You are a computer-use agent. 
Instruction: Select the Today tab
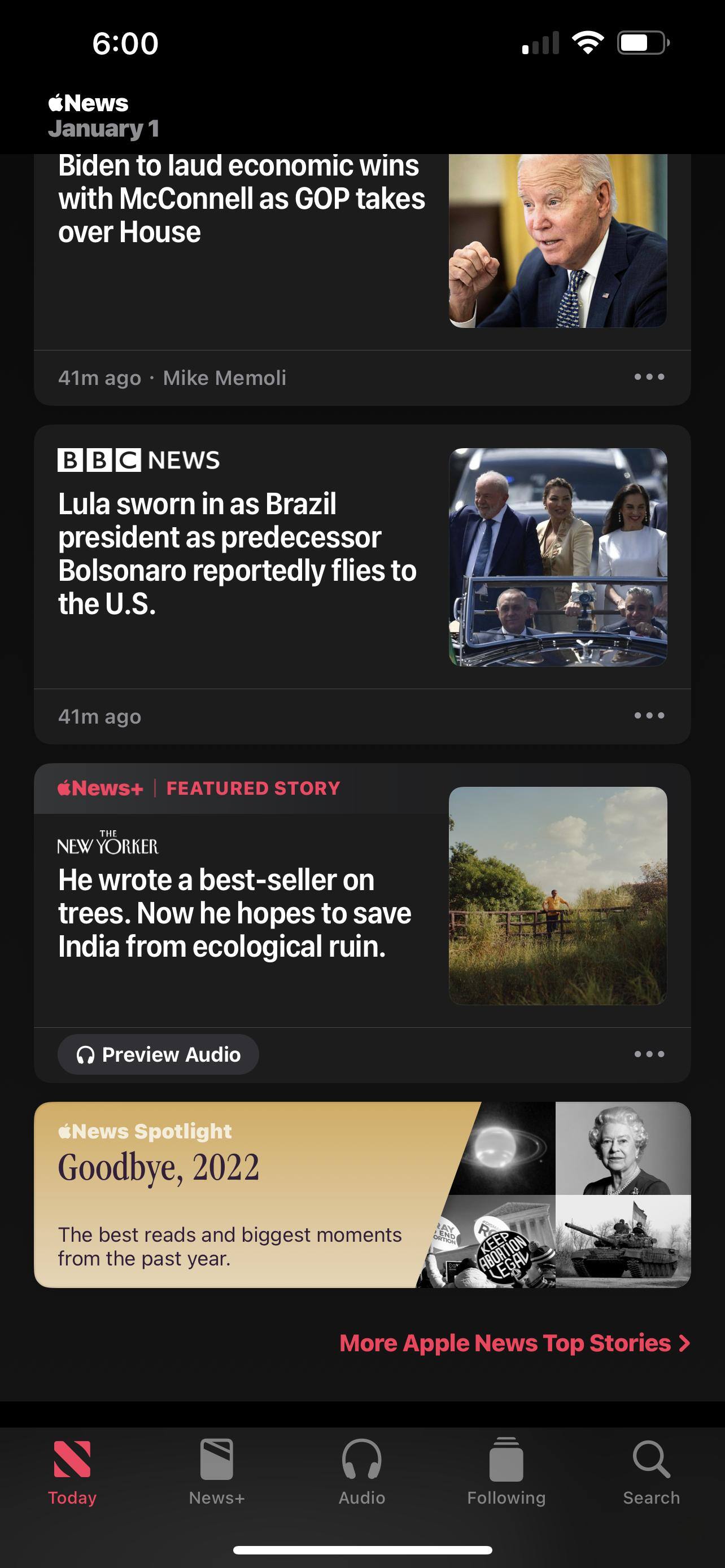click(x=72, y=1470)
